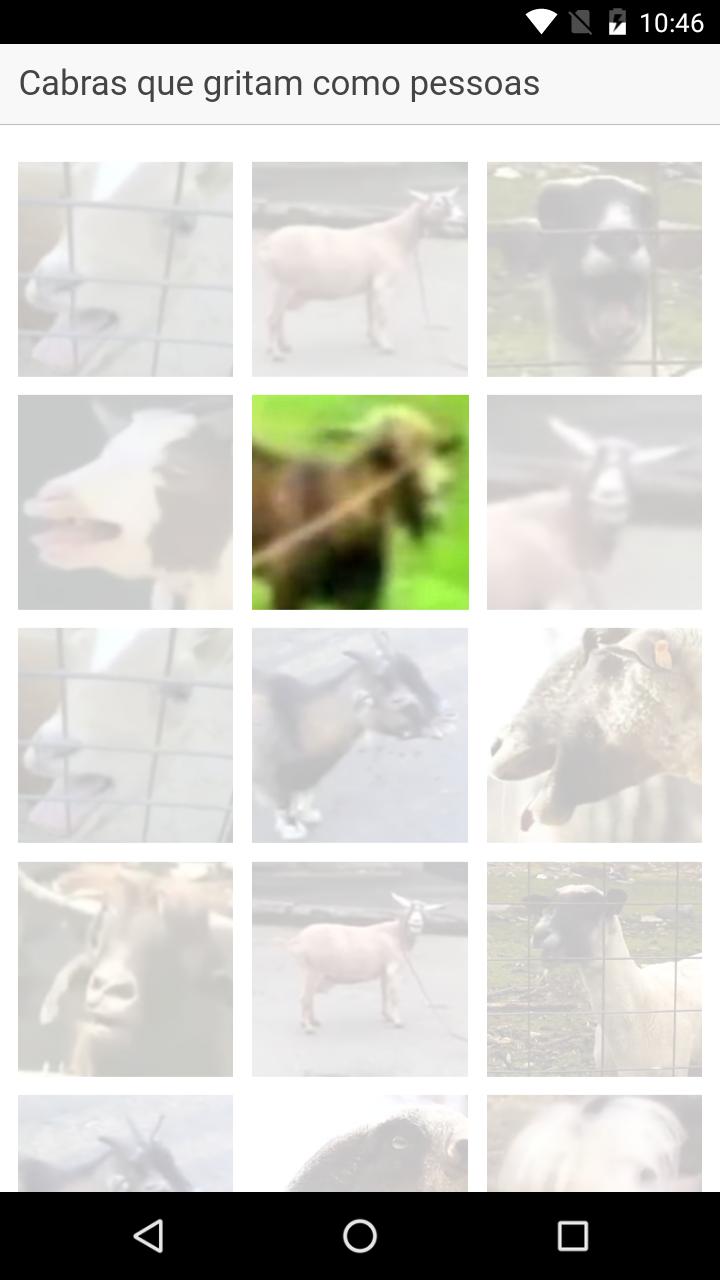Tap the Home circle navigation icon
Image resolution: width=720 pixels, height=1280 pixels.
click(x=360, y=1236)
